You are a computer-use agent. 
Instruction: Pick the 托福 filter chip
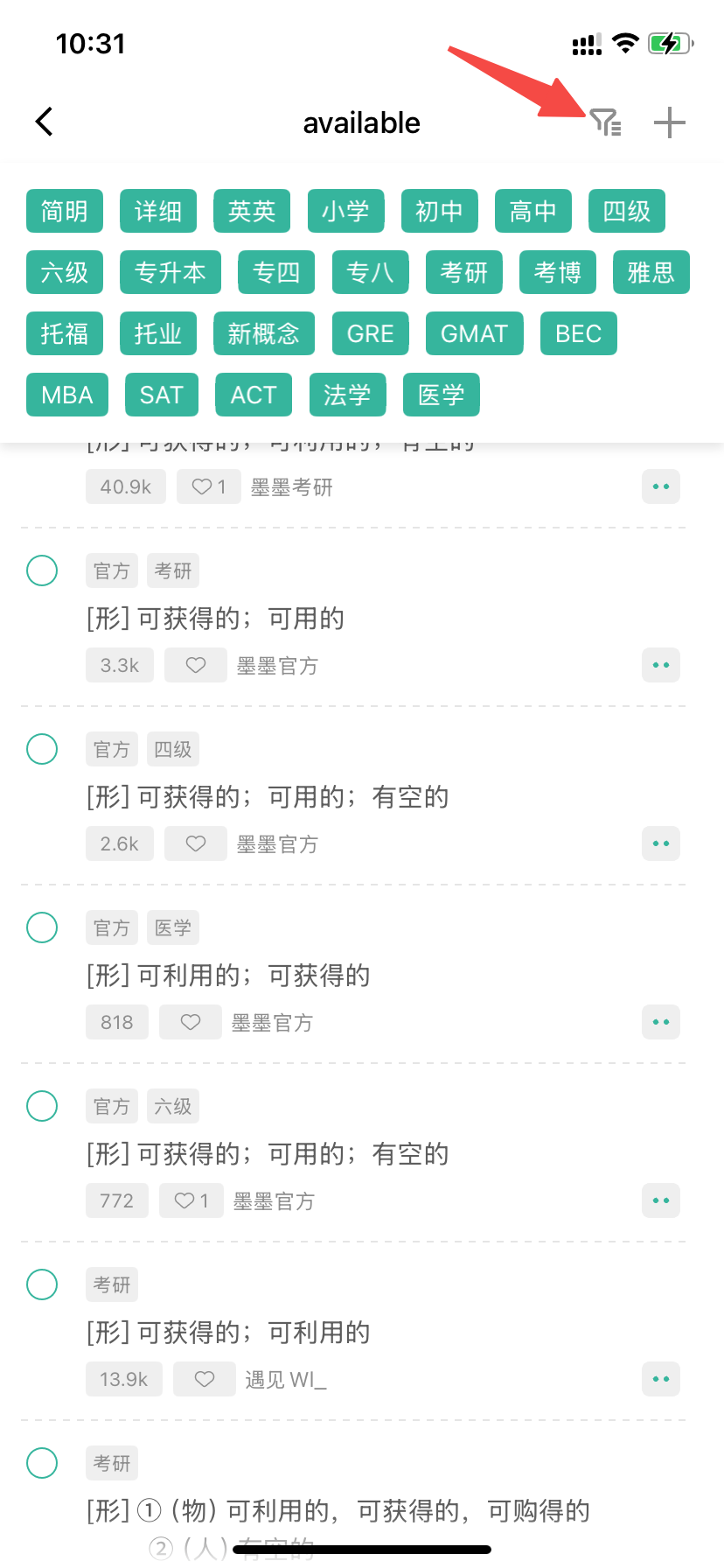click(x=65, y=333)
